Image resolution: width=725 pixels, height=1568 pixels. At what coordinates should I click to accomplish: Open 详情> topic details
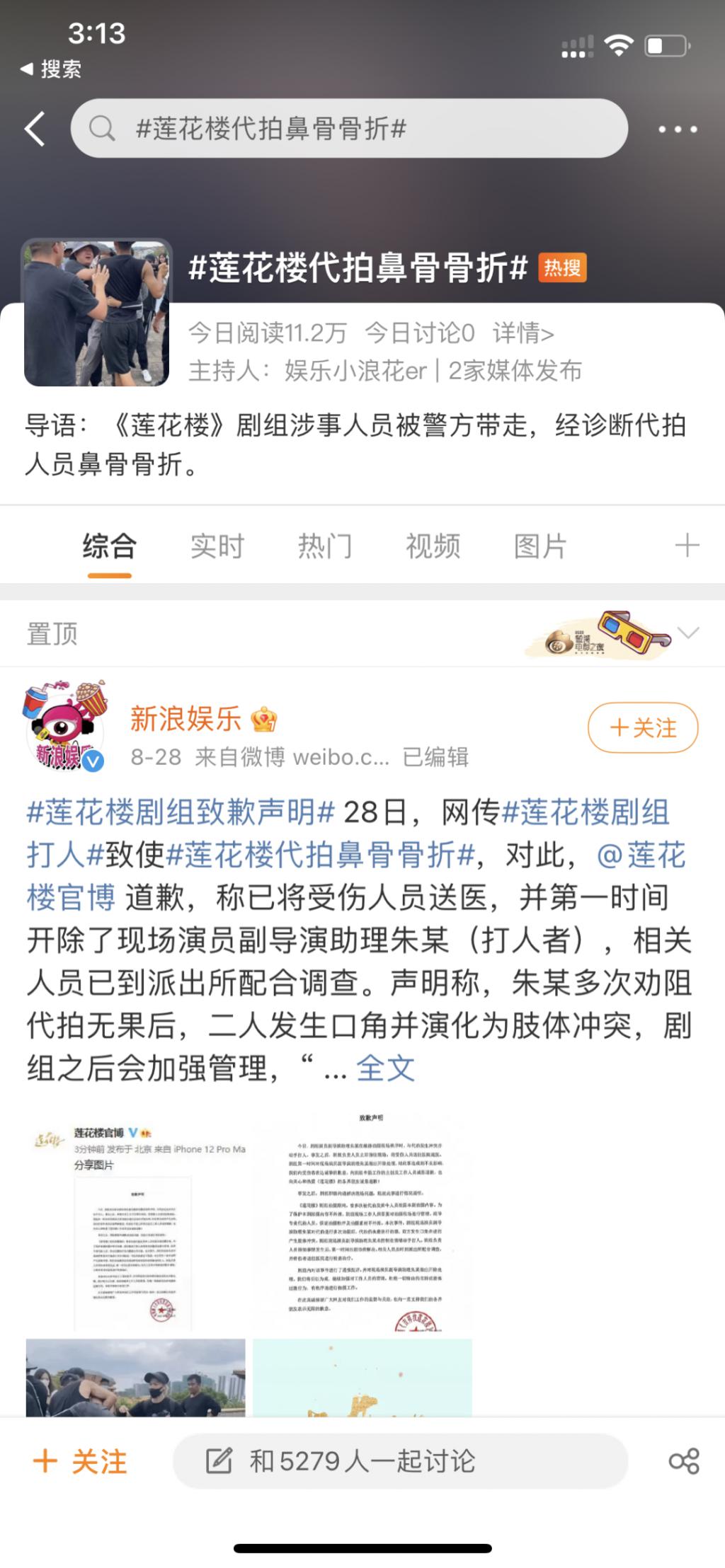(x=523, y=333)
